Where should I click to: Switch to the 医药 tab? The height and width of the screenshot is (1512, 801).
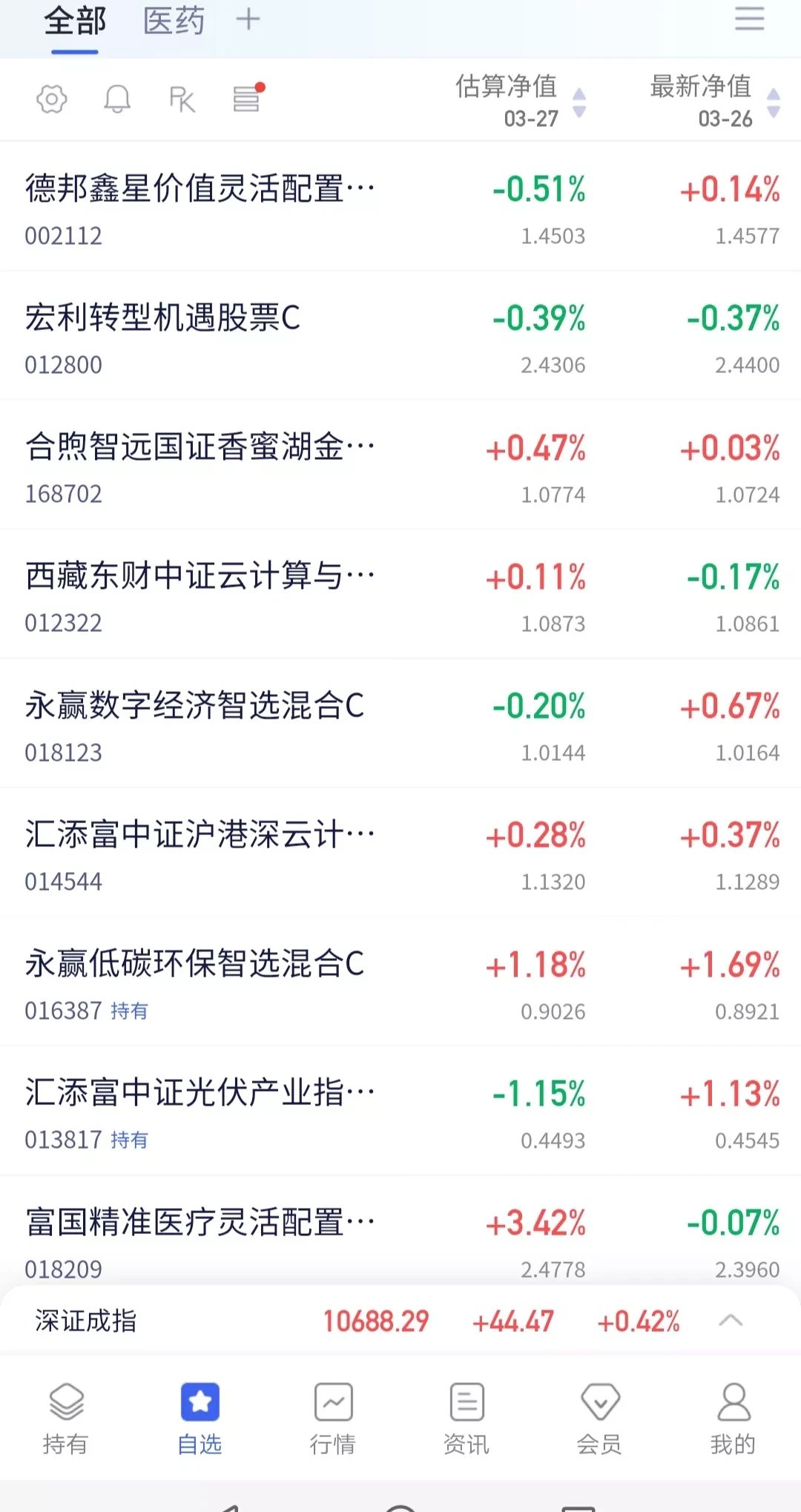point(174,22)
